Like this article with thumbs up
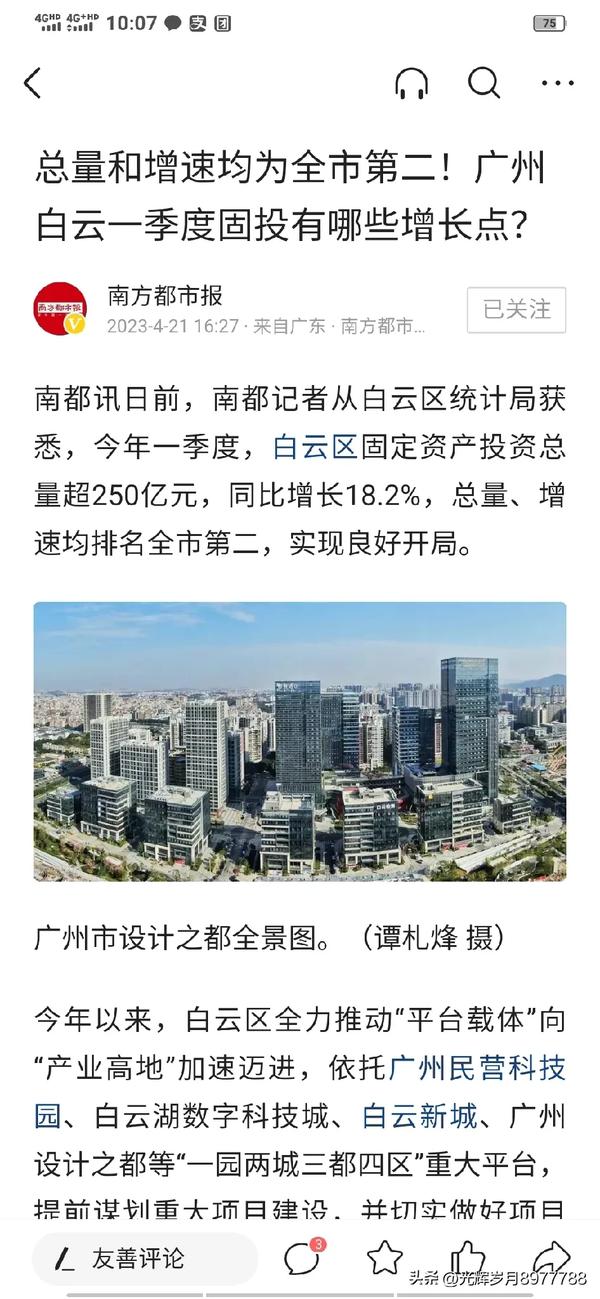 [x=467, y=1257]
